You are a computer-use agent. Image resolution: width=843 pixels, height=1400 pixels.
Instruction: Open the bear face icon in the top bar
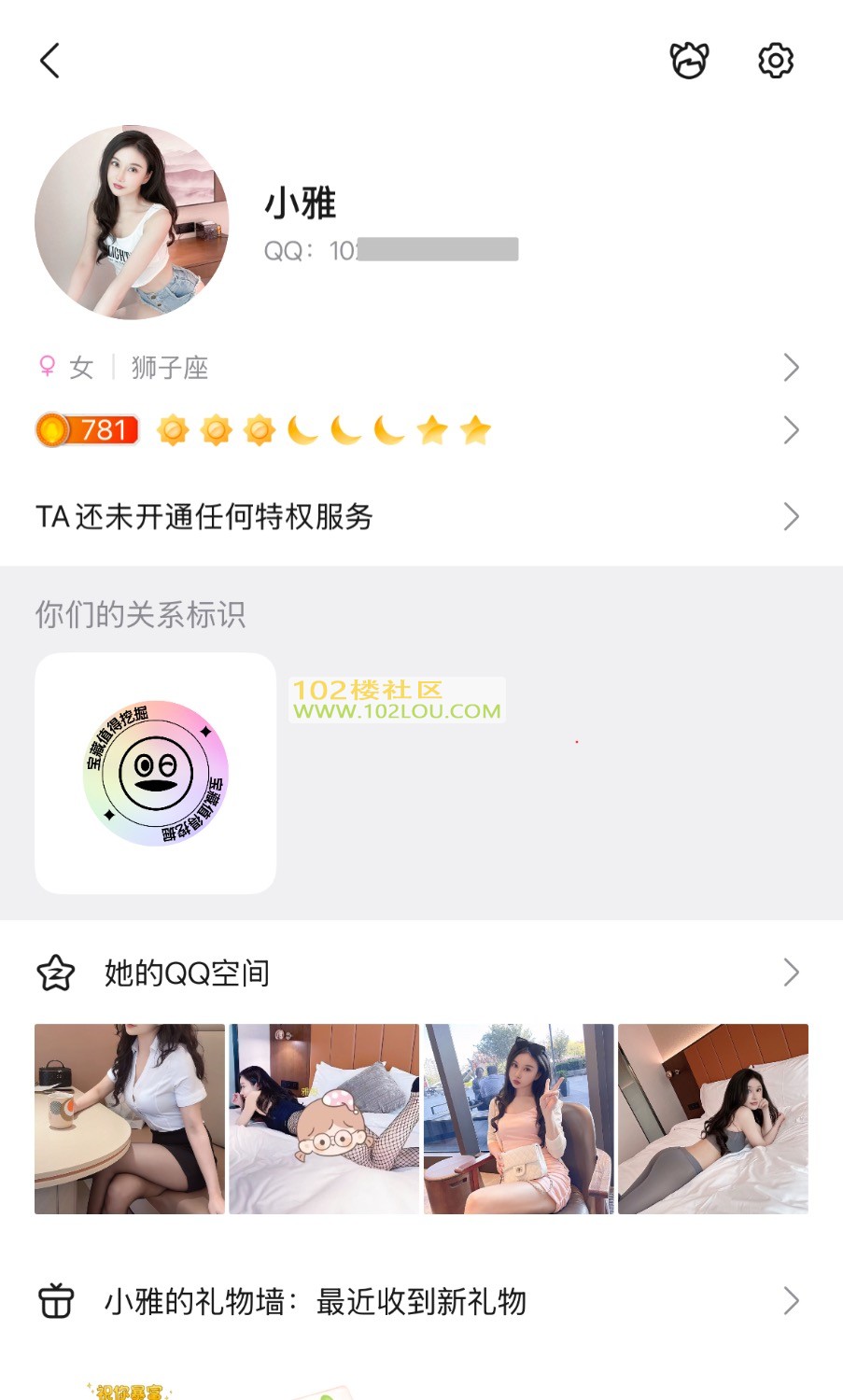click(x=689, y=61)
